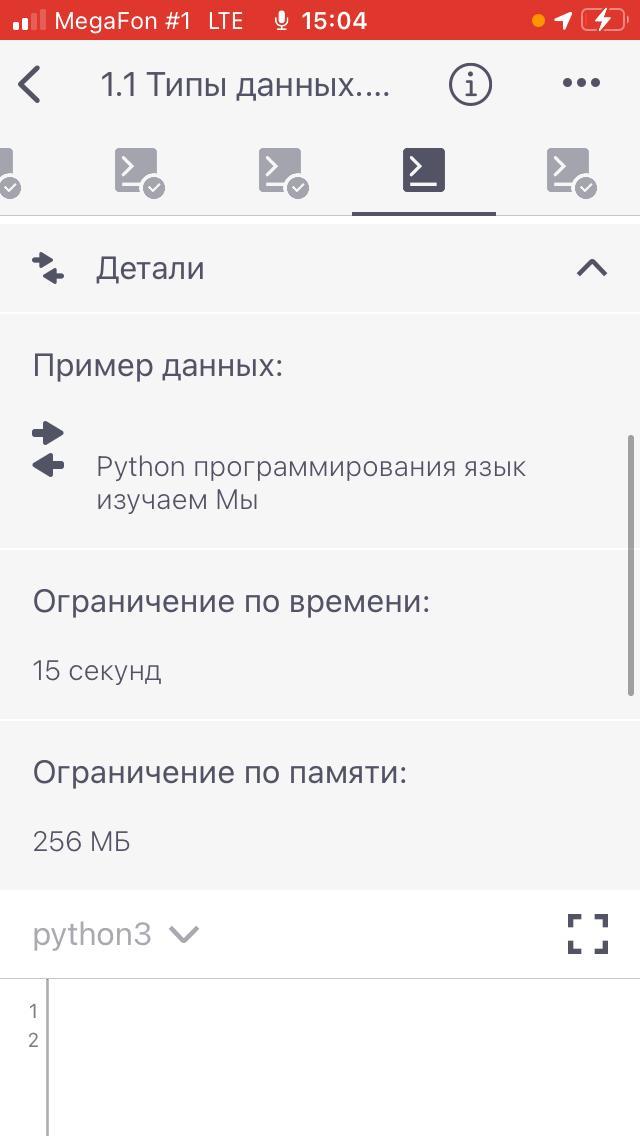Go back using the top-left arrow

tap(29, 84)
